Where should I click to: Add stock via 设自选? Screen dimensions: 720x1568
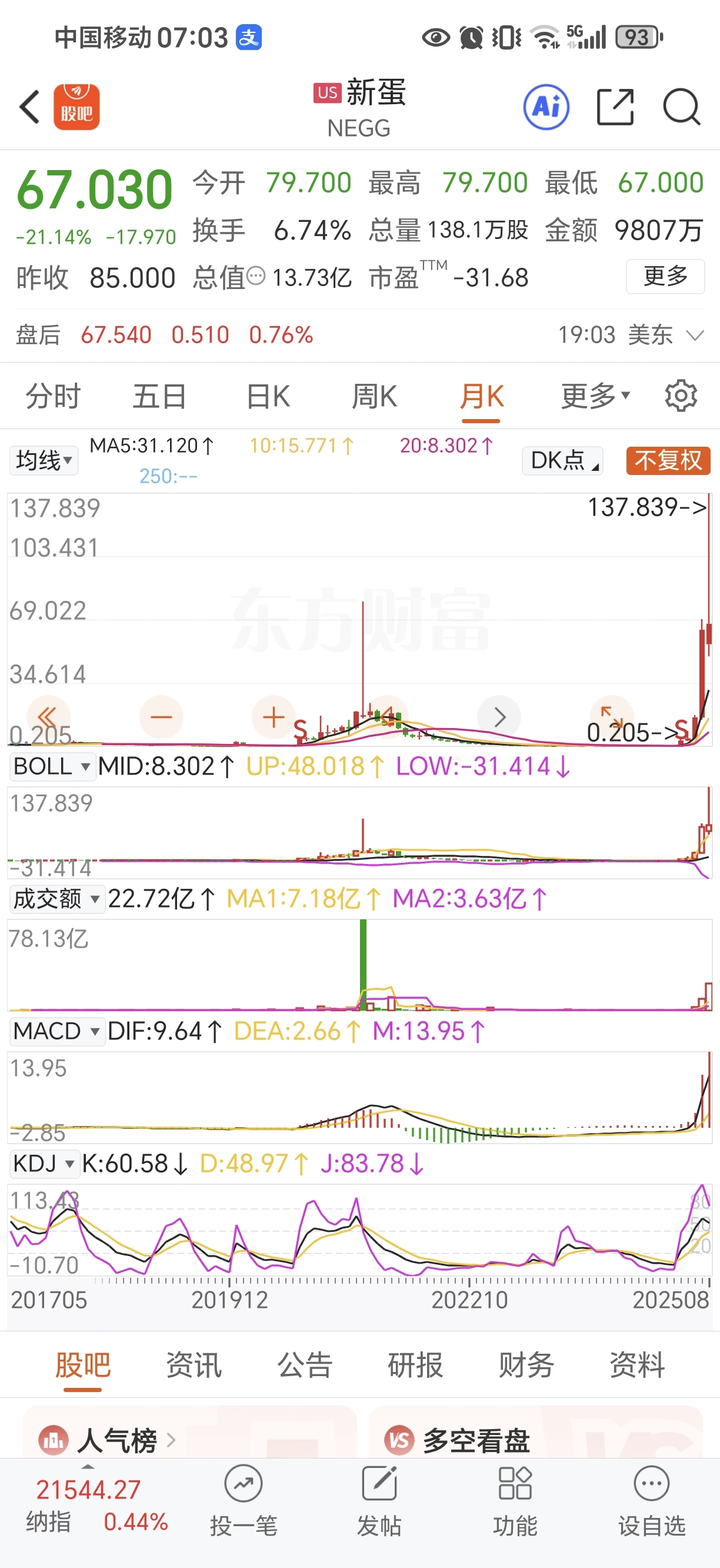coord(651,1501)
